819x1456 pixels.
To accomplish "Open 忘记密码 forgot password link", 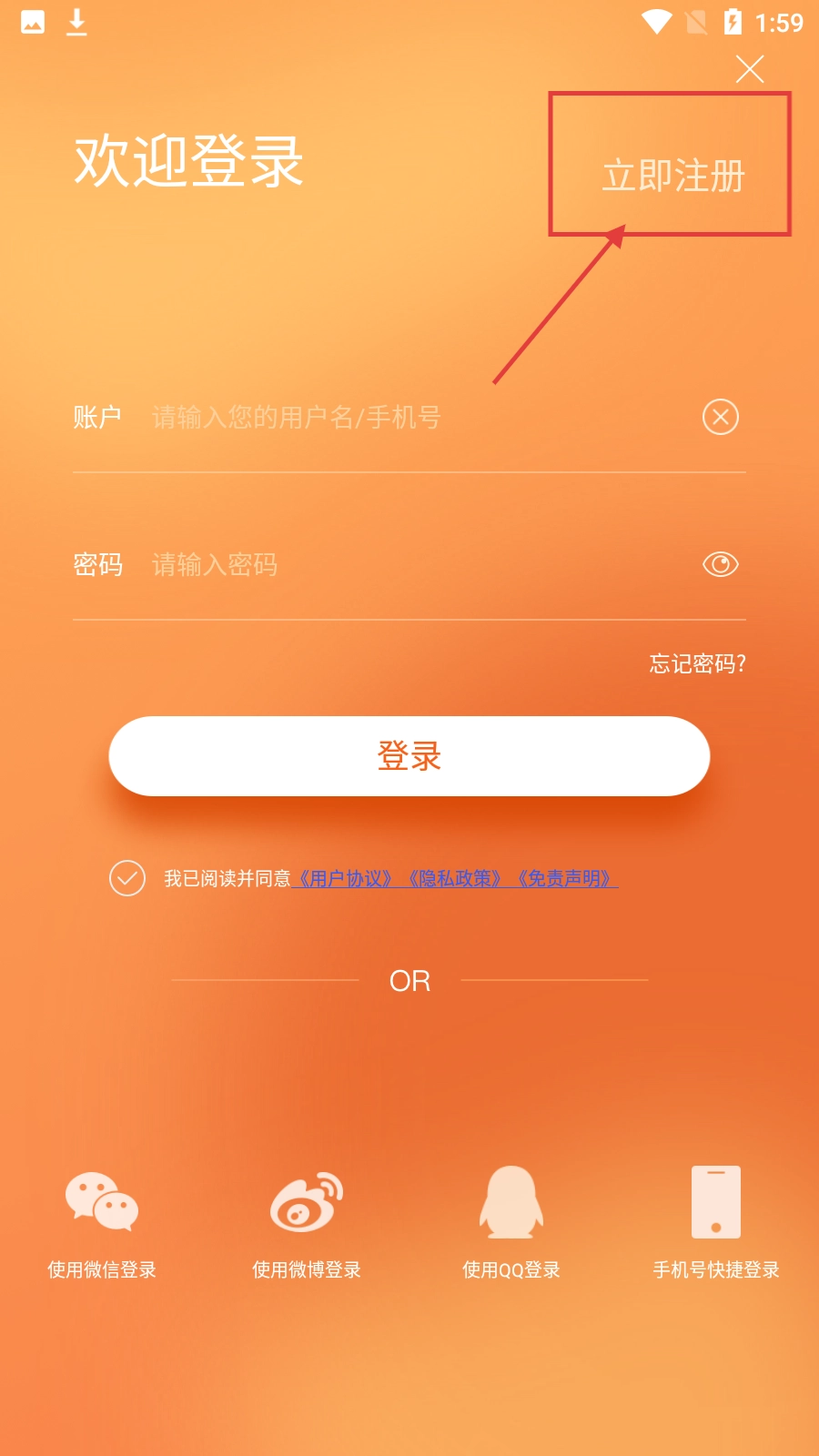I will pos(697,663).
